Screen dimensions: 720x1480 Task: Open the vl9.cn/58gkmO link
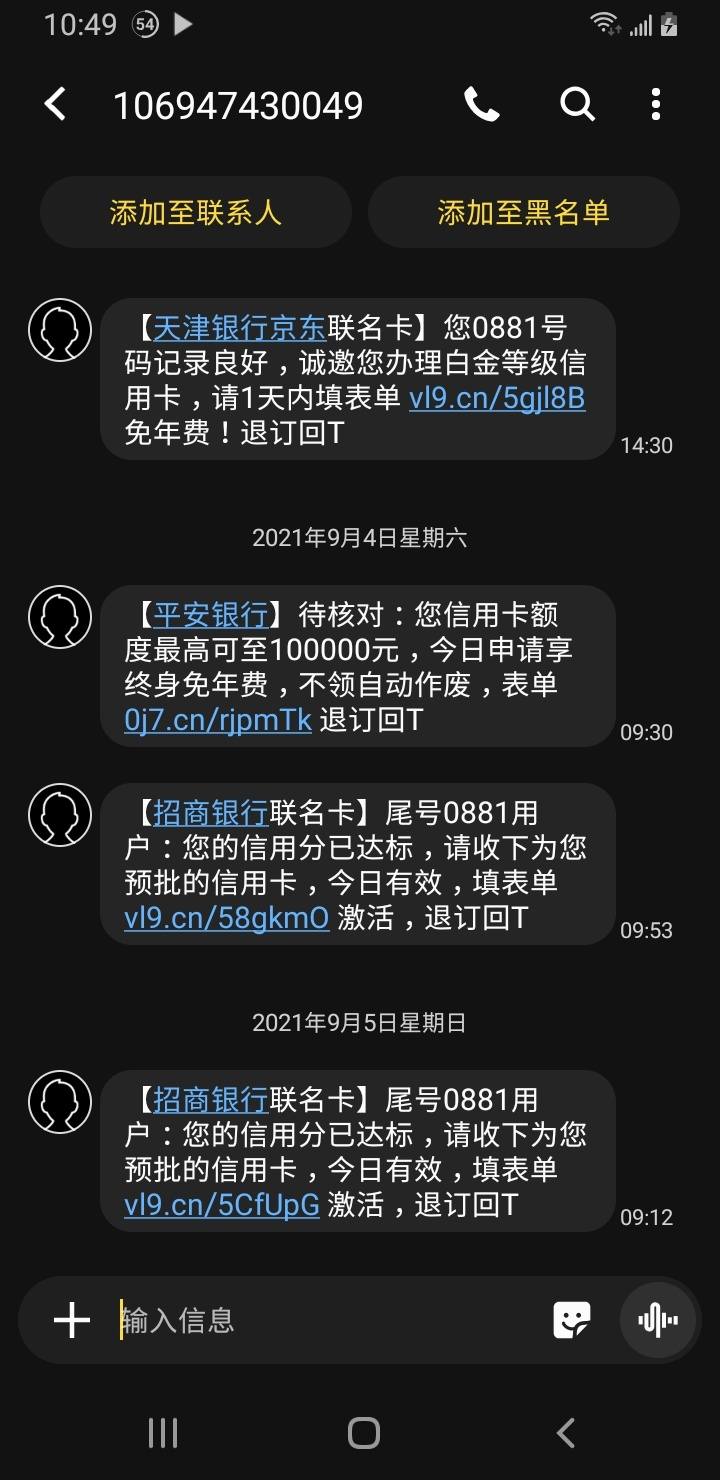click(x=226, y=918)
